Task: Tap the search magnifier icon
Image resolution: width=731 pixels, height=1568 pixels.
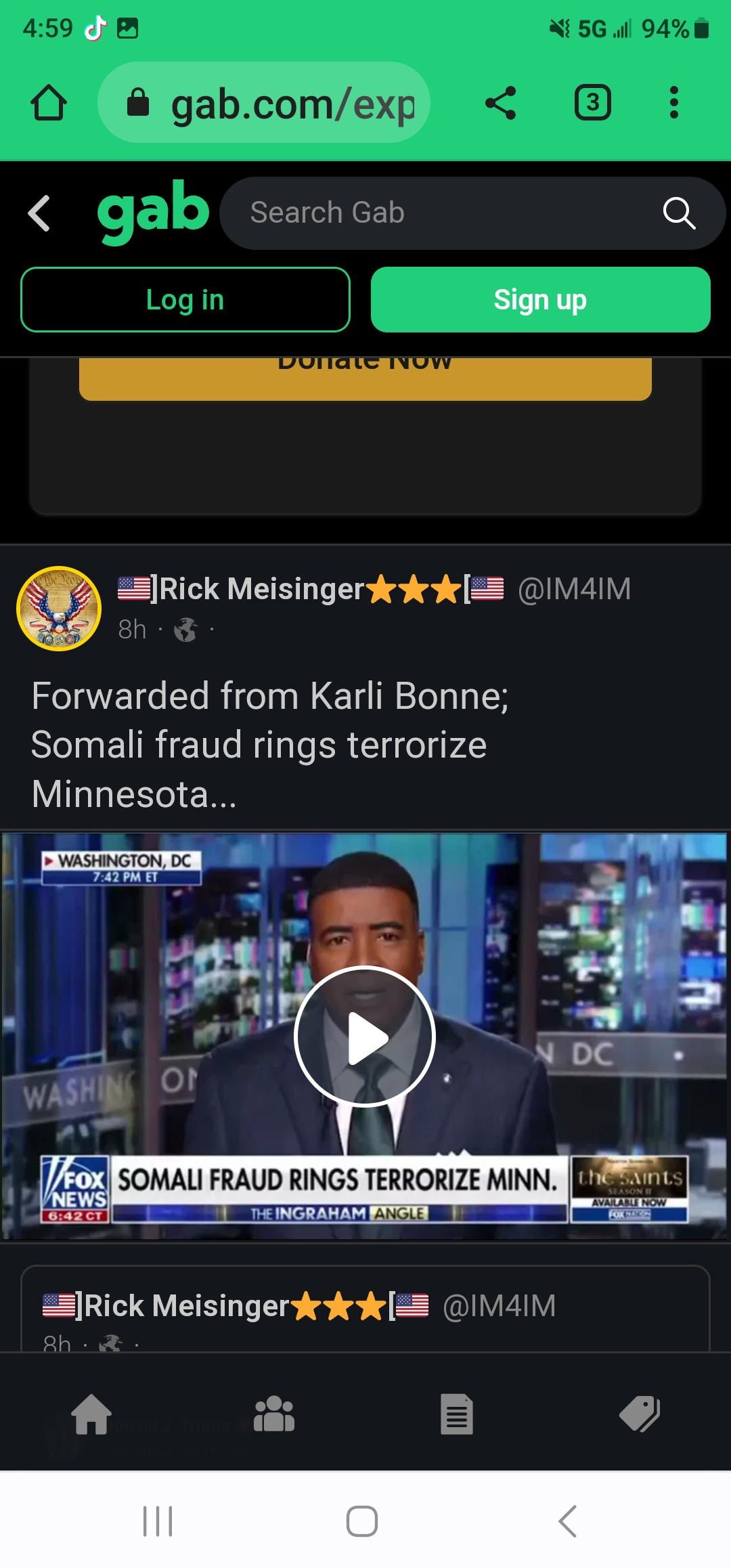Action: (679, 213)
